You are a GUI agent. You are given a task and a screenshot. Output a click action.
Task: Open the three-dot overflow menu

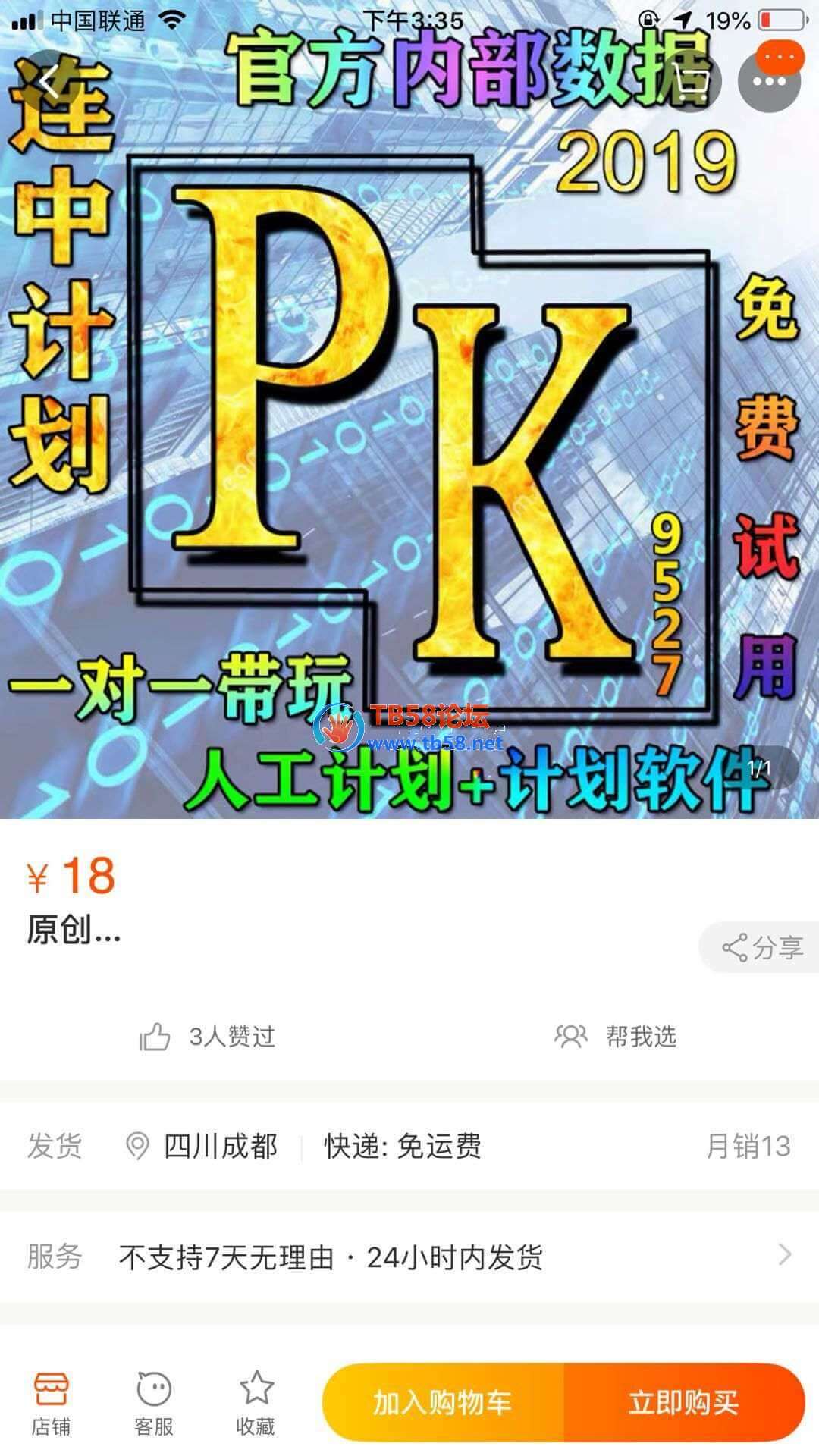click(769, 81)
